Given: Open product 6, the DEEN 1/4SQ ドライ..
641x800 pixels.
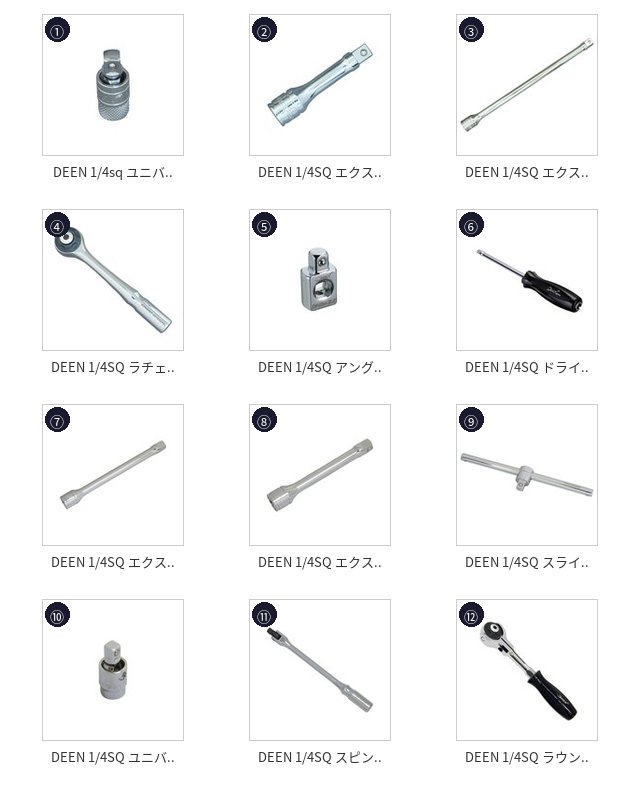Looking at the screenshot, I should click(x=527, y=280).
